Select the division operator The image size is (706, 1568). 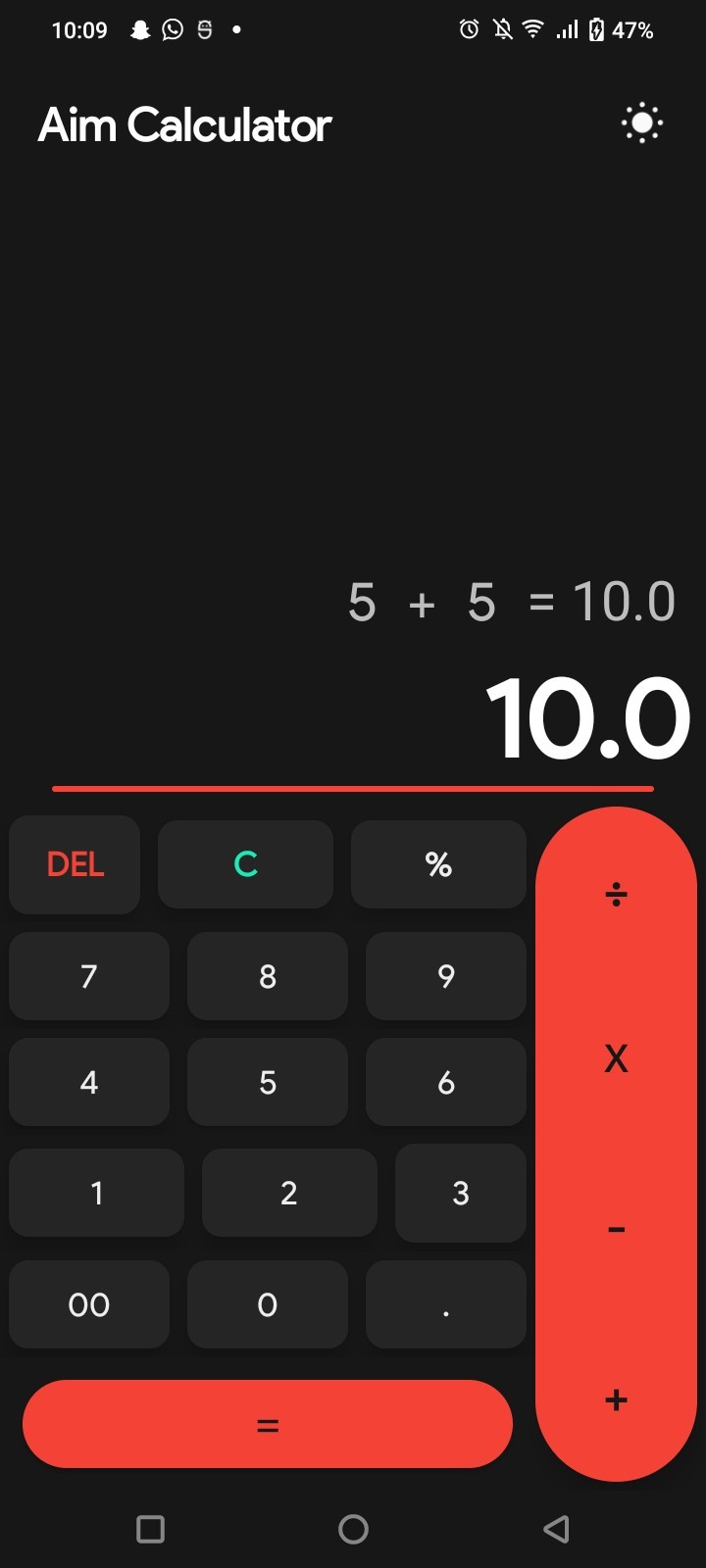tap(616, 894)
